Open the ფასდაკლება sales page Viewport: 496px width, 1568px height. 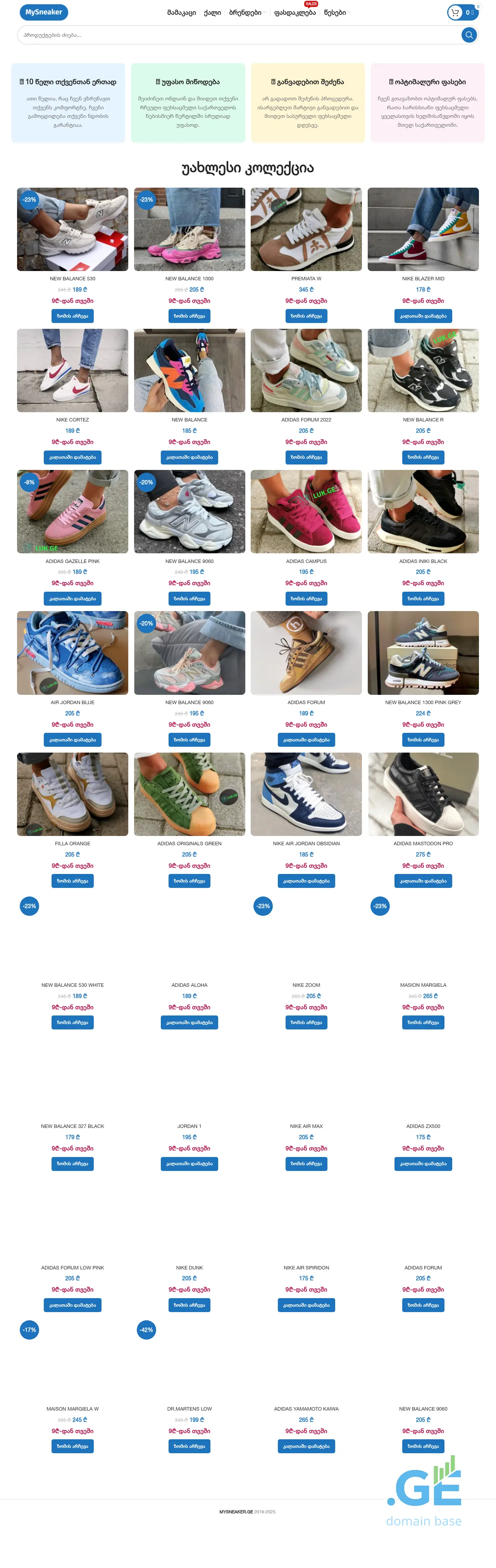click(x=294, y=13)
